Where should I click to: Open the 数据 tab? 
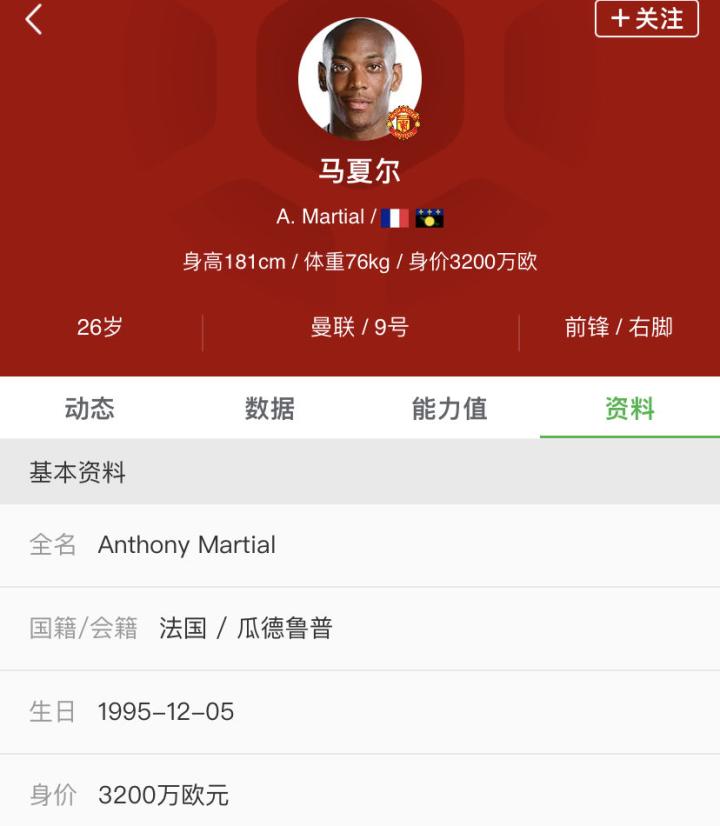(270, 408)
